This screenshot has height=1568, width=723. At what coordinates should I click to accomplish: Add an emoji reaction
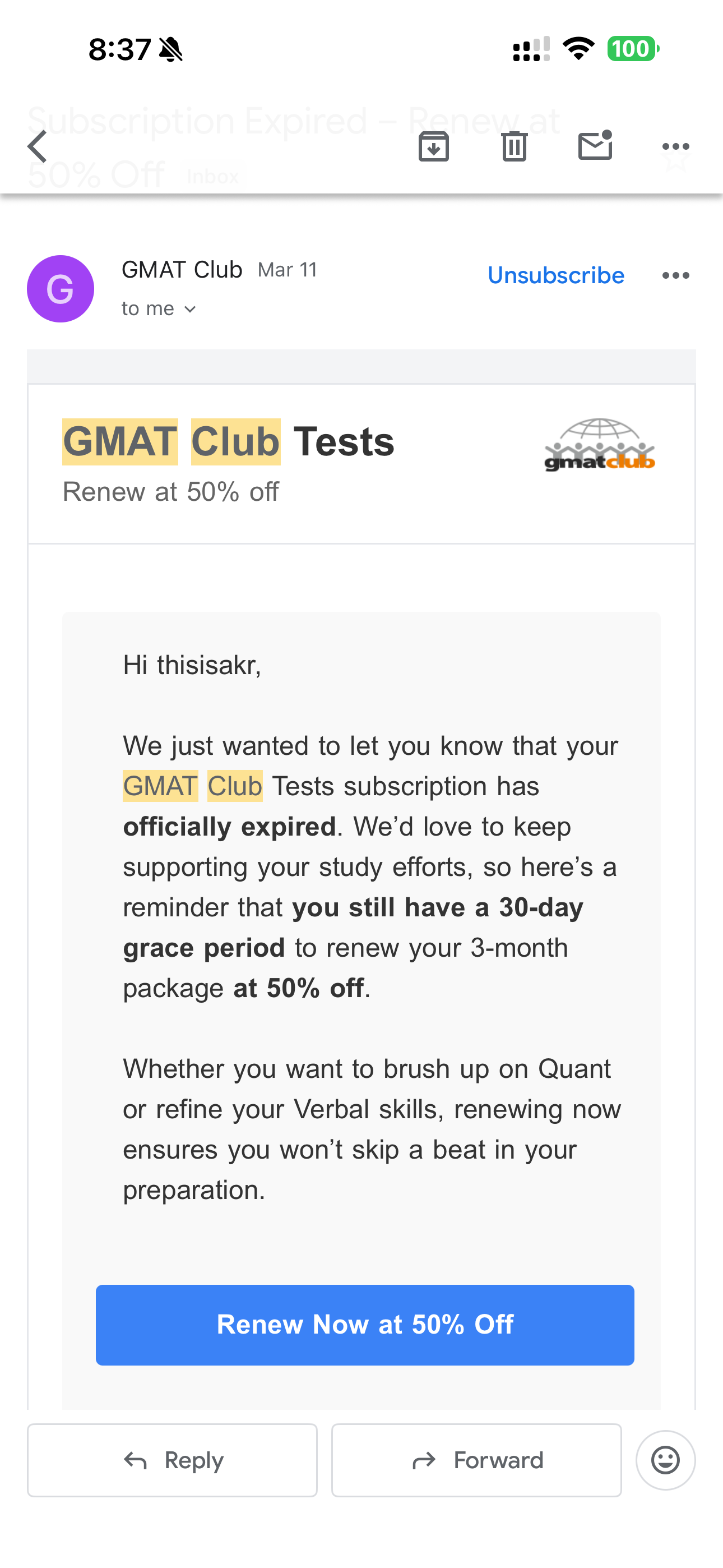[x=665, y=1460]
